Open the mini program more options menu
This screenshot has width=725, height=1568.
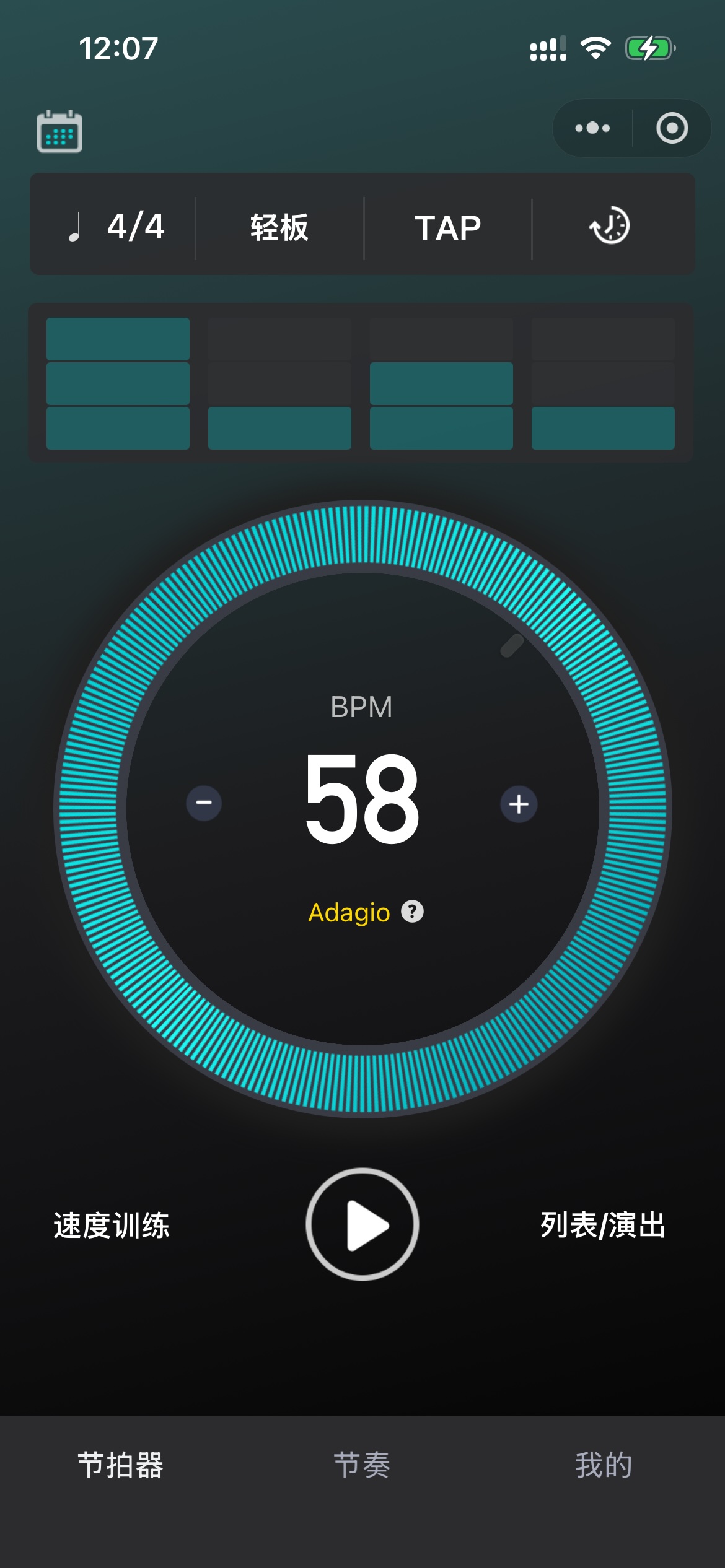[592, 128]
